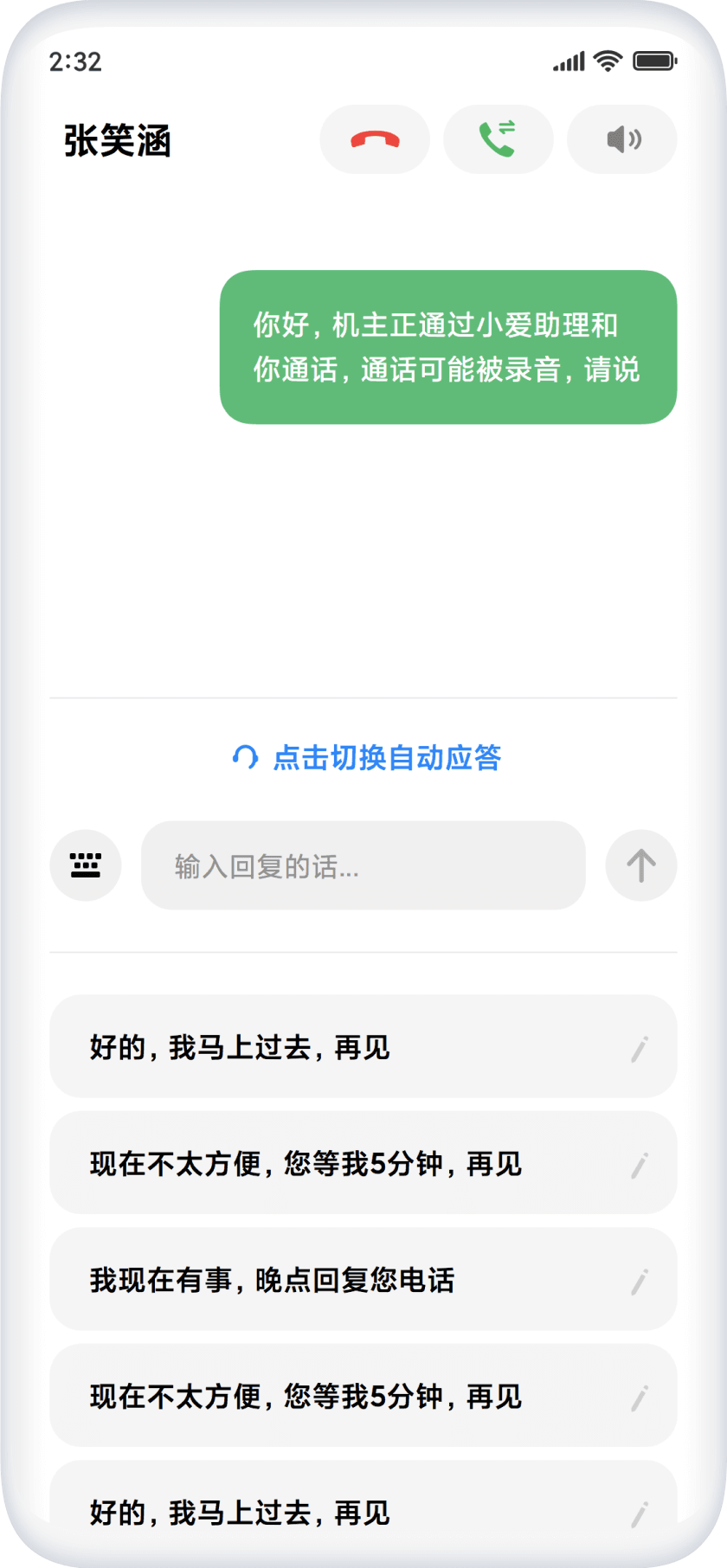Reply with 我现在有事，晚点回复您电话
The width and height of the screenshot is (727, 1568).
pyautogui.click(x=329, y=1279)
